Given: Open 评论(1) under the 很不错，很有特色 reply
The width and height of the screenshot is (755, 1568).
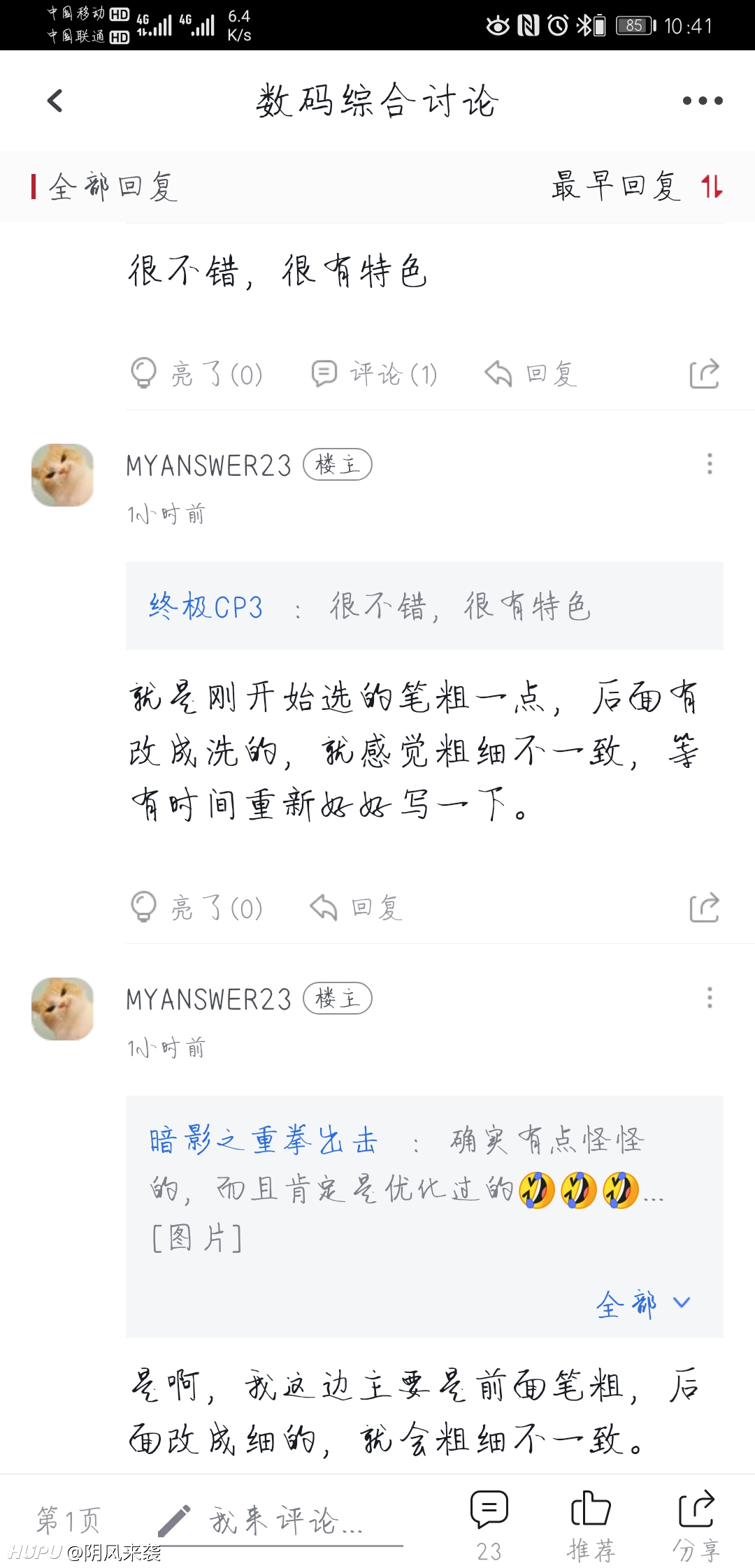Looking at the screenshot, I should [374, 374].
